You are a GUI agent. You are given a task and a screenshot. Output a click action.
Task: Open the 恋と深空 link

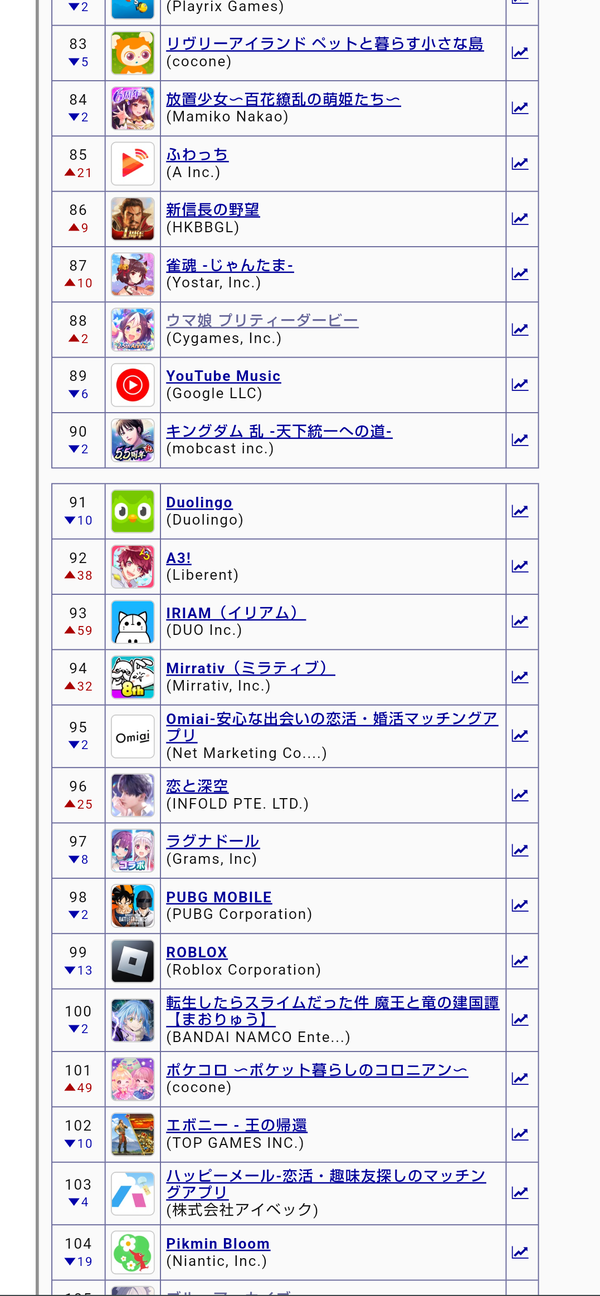[x=197, y=786]
